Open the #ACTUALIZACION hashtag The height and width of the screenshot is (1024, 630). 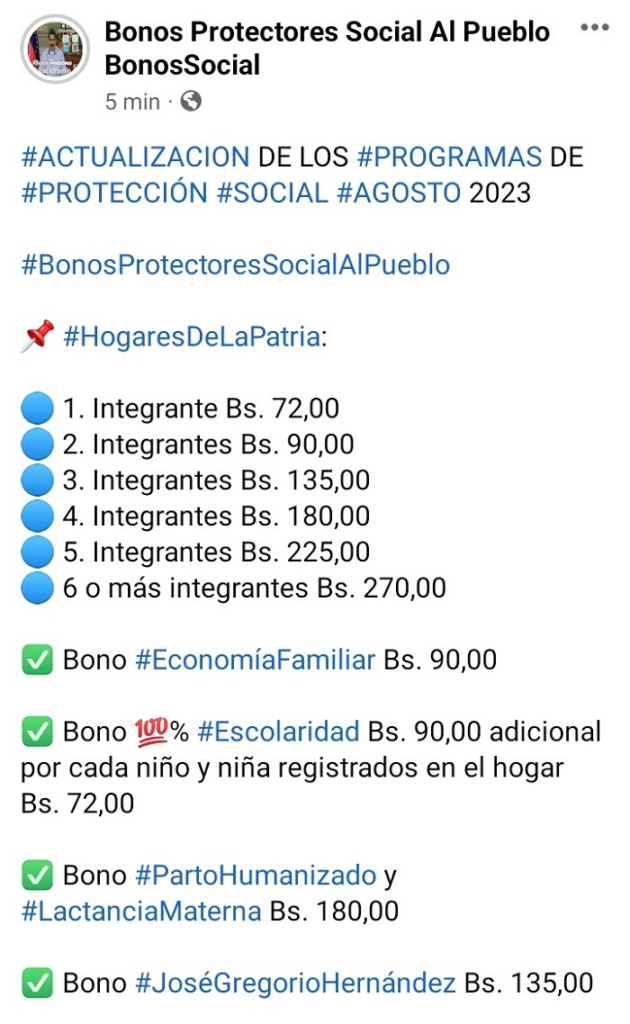[135, 157]
